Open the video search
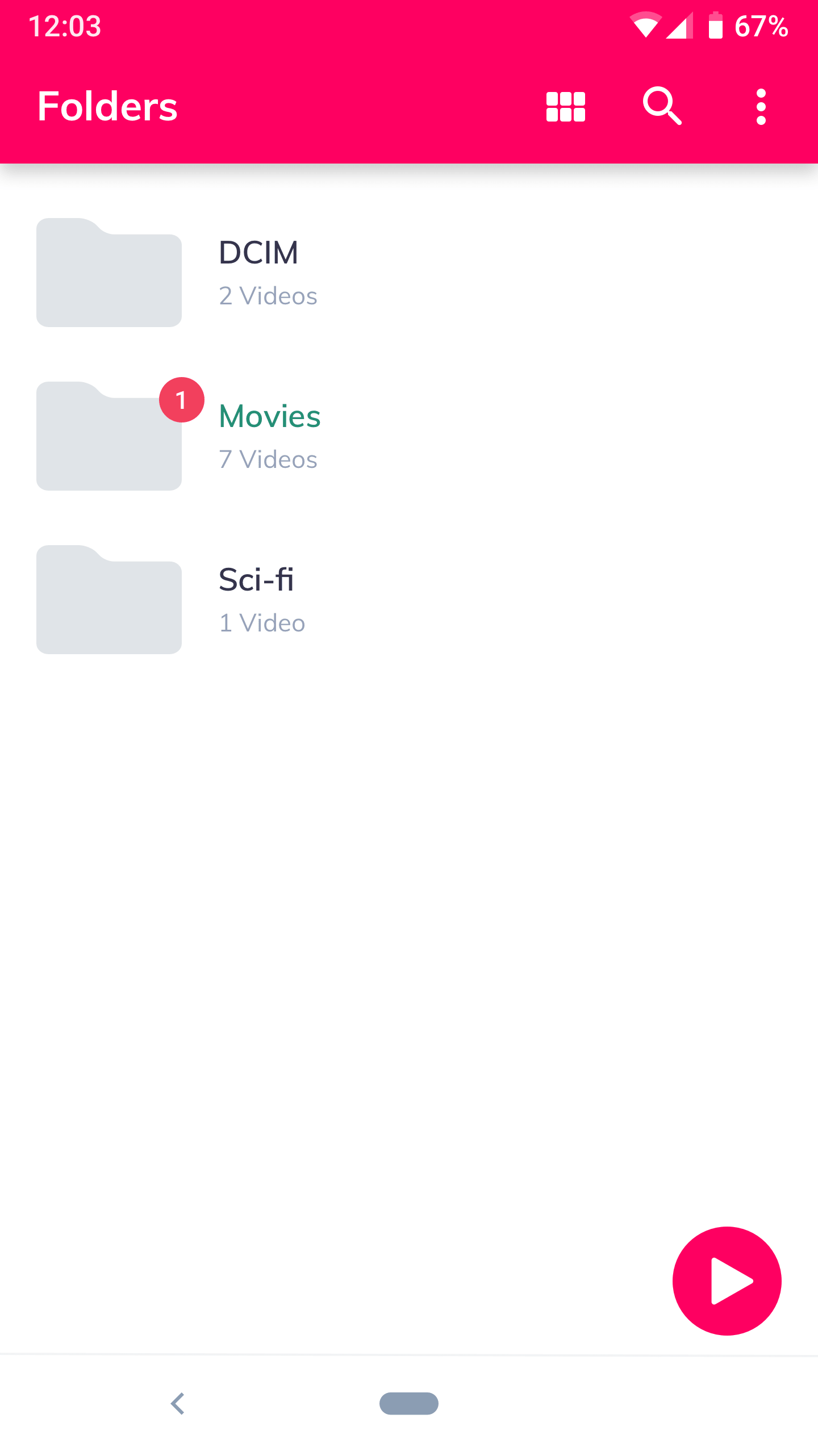Screen dimensions: 818x1456 (x=662, y=106)
